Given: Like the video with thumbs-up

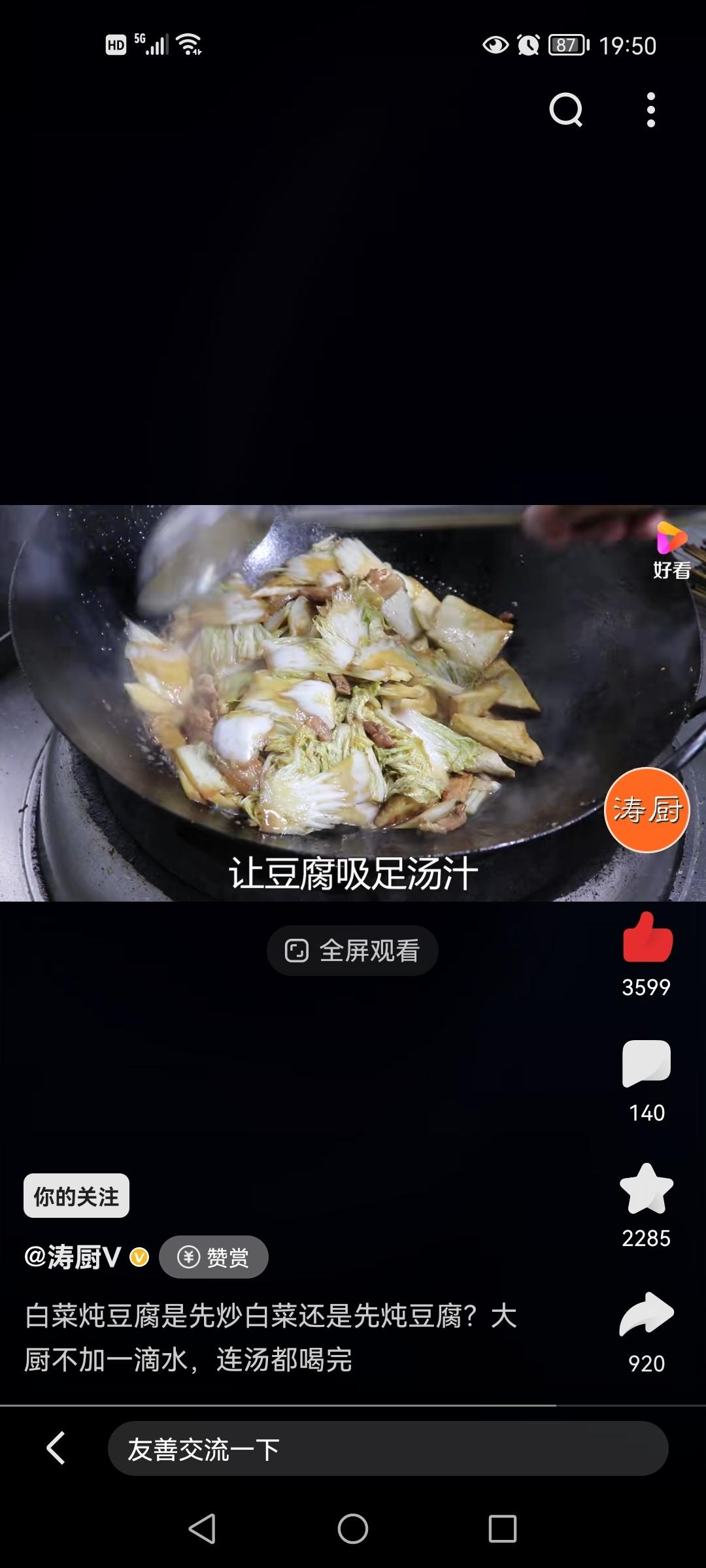Looking at the screenshot, I should [647, 939].
